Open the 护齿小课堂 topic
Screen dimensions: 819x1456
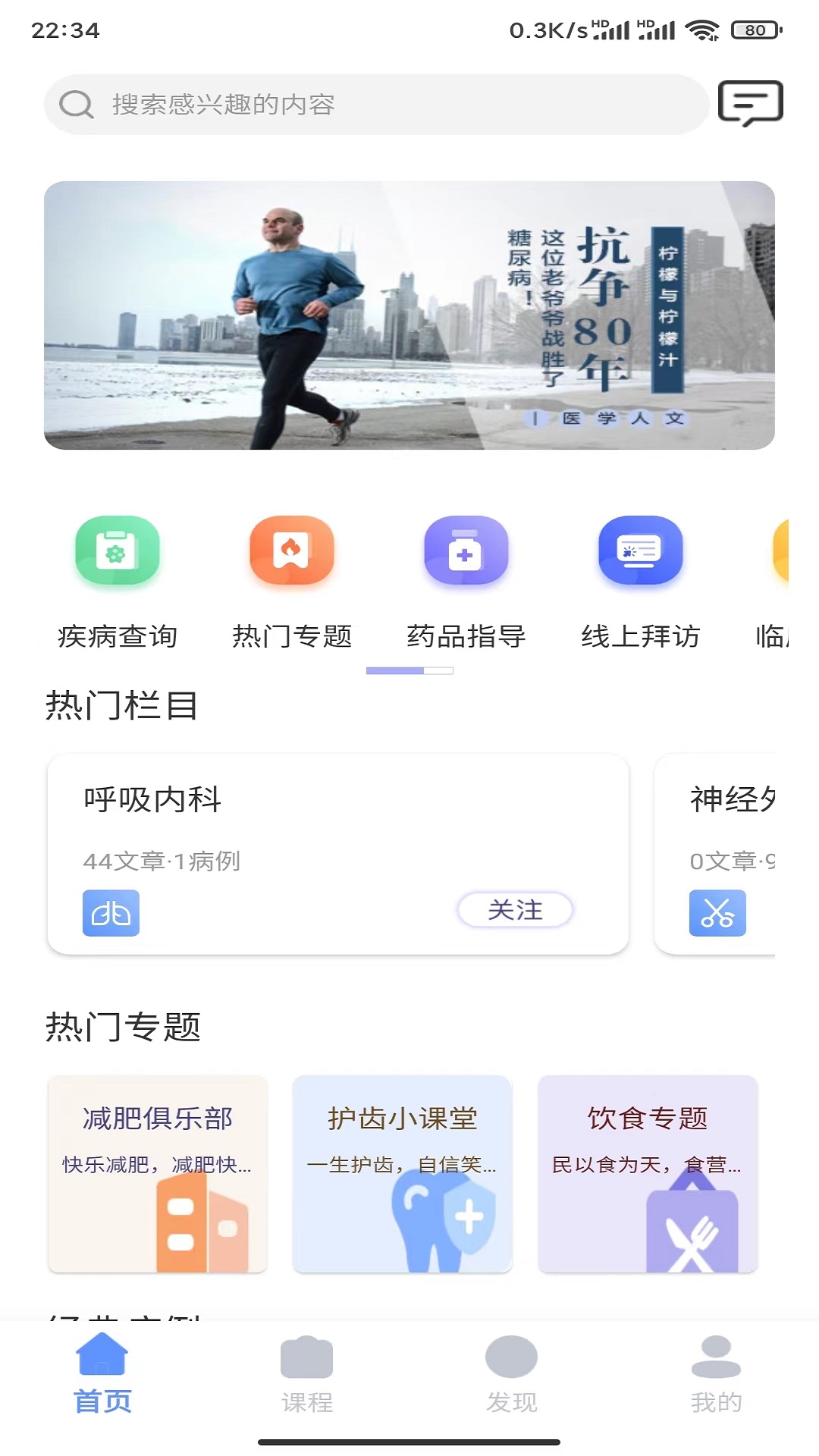[403, 1173]
